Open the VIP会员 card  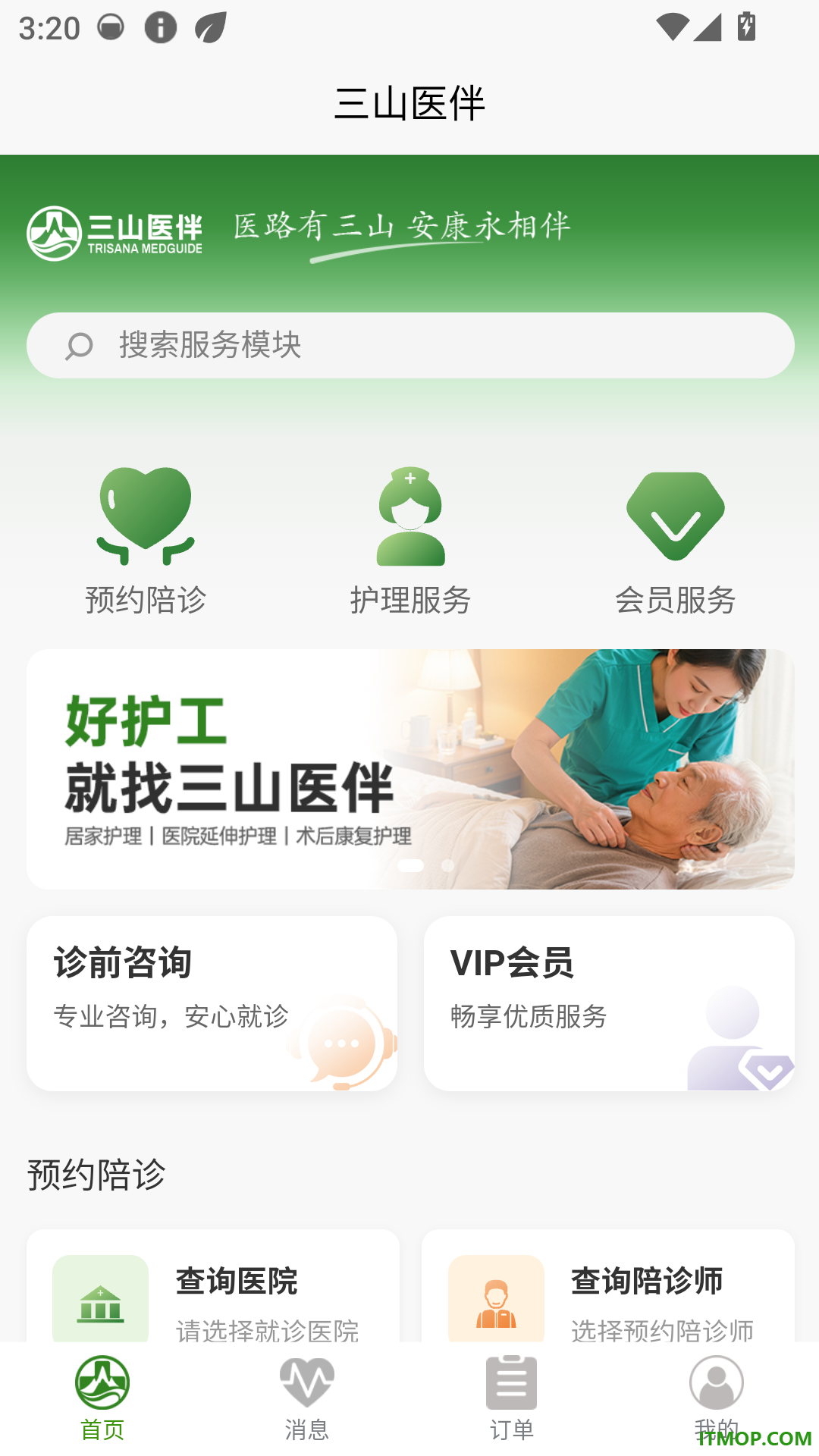tap(609, 1003)
